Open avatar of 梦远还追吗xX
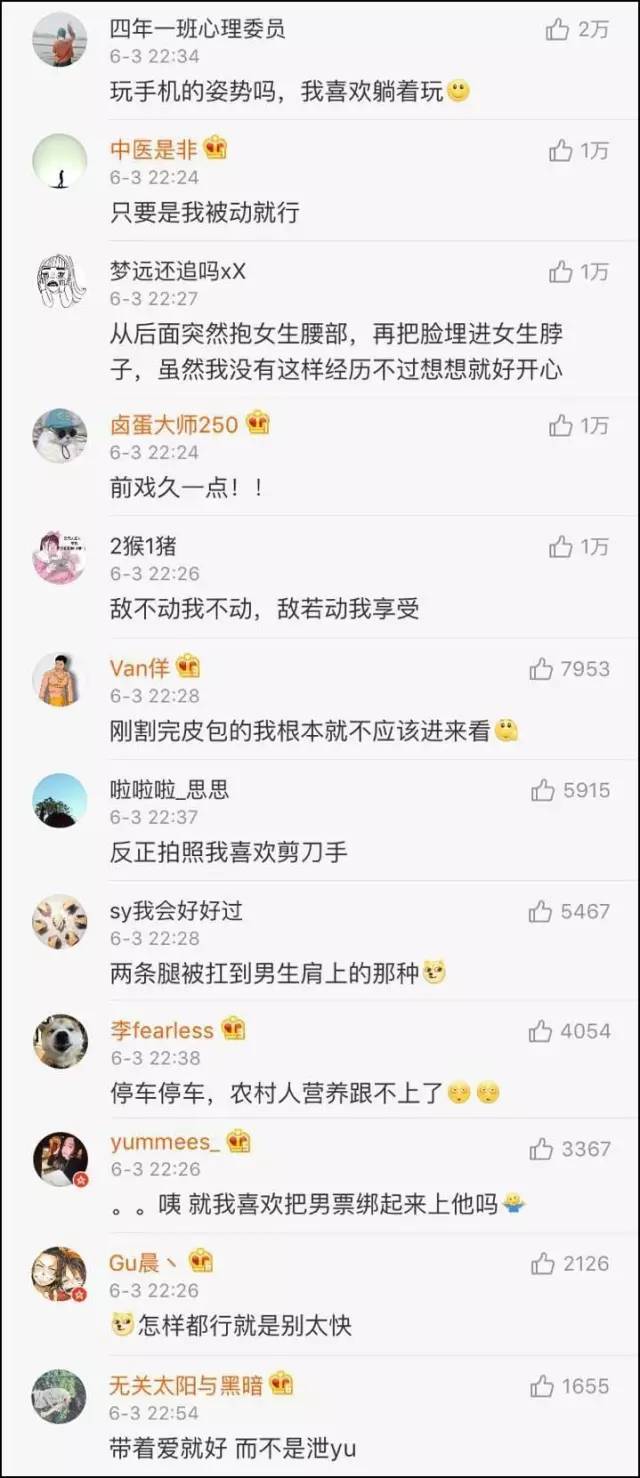The width and height of the screenshot is (640, 1478). point(60,282)
